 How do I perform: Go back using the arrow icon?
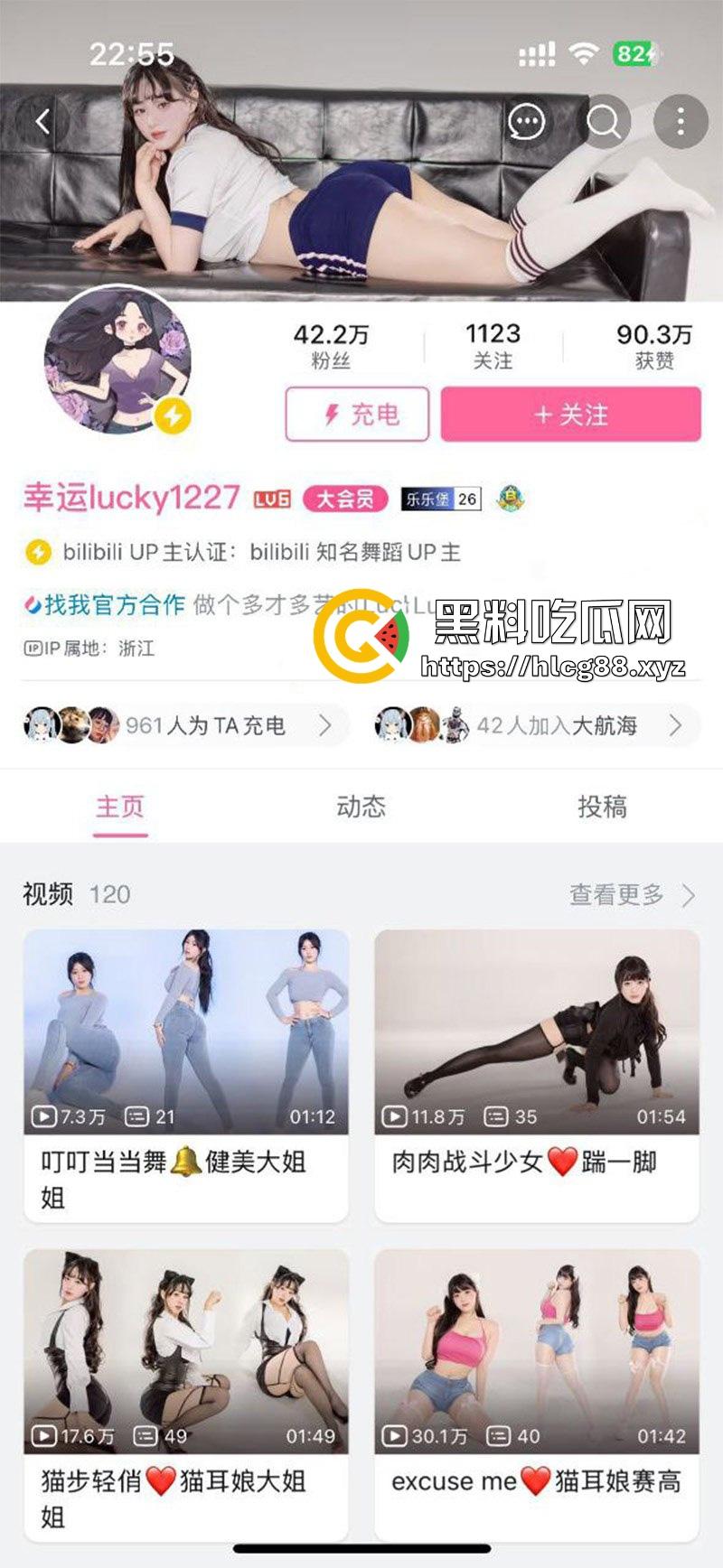(x=42, y=121)
